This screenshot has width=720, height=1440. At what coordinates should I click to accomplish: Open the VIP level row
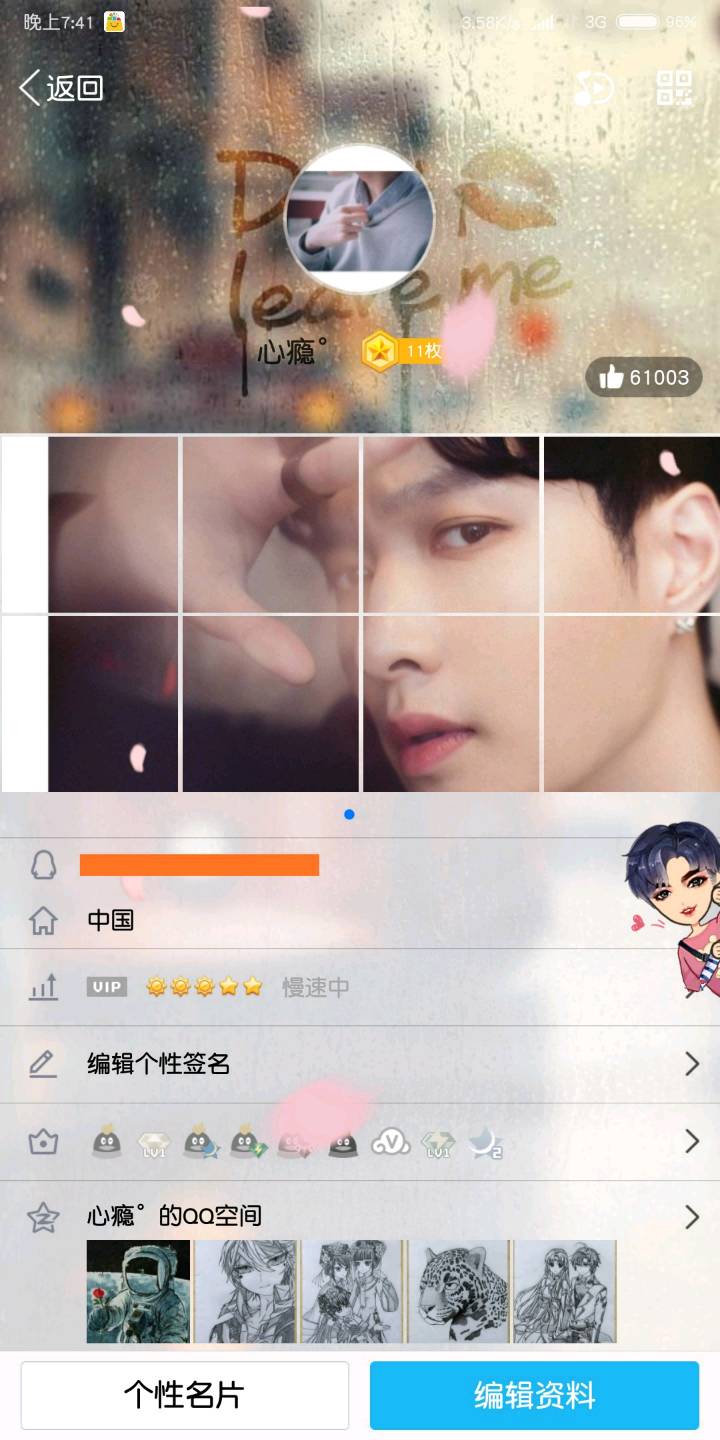[x=360, y=987]
